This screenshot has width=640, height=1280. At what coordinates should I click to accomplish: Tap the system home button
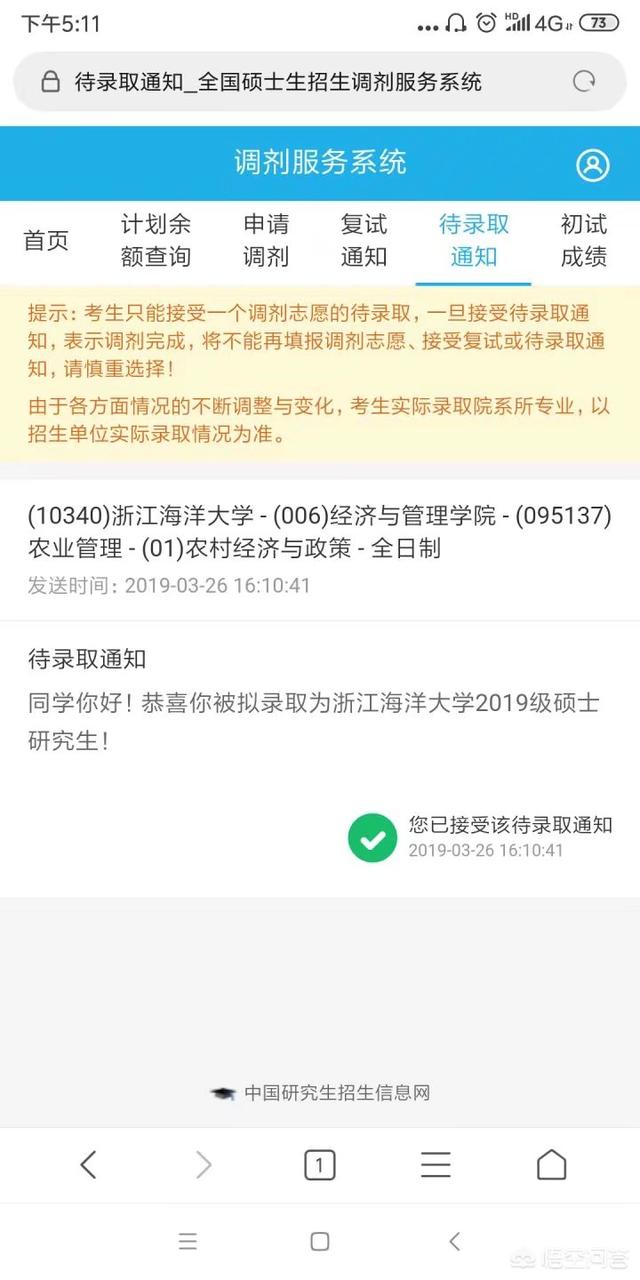[320, 1241]
